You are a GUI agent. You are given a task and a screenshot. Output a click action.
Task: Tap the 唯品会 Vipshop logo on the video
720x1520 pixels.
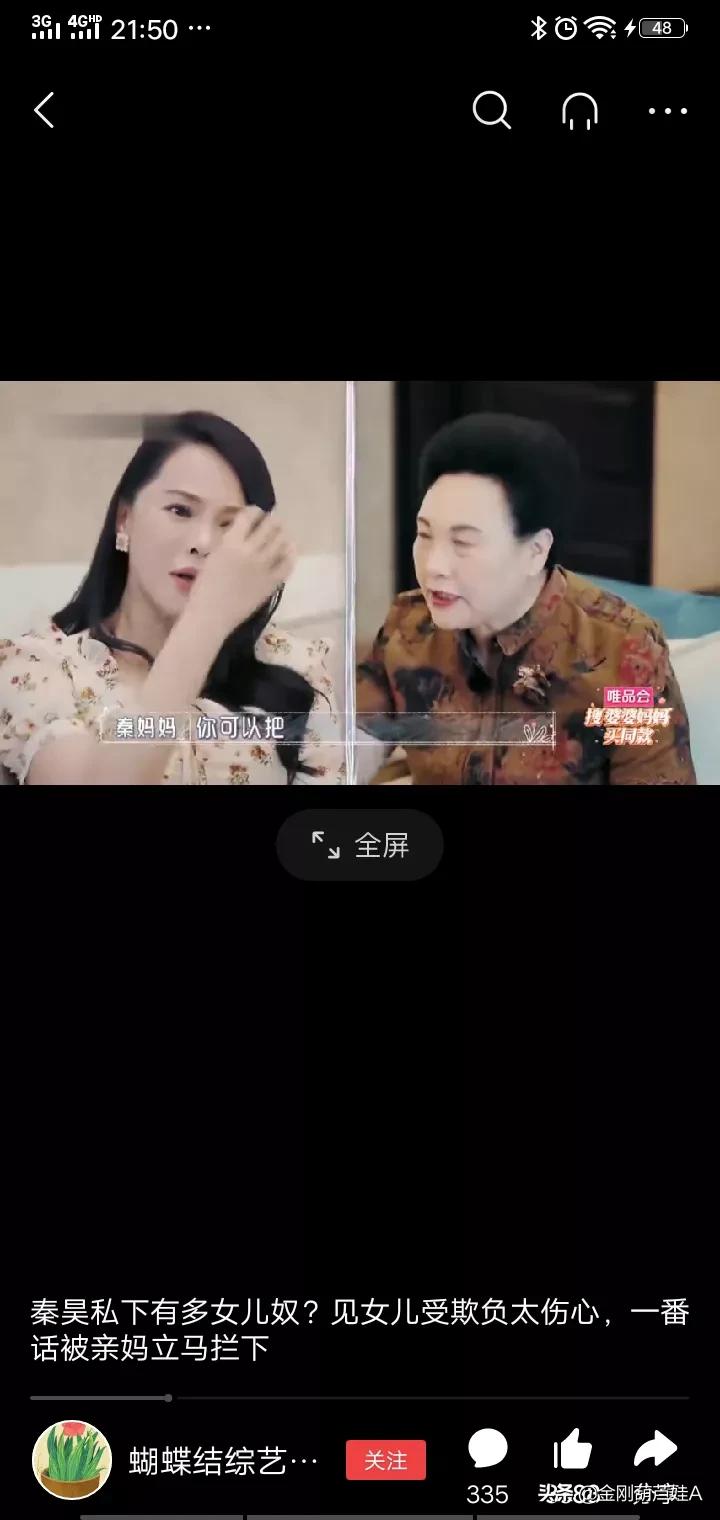628,695
